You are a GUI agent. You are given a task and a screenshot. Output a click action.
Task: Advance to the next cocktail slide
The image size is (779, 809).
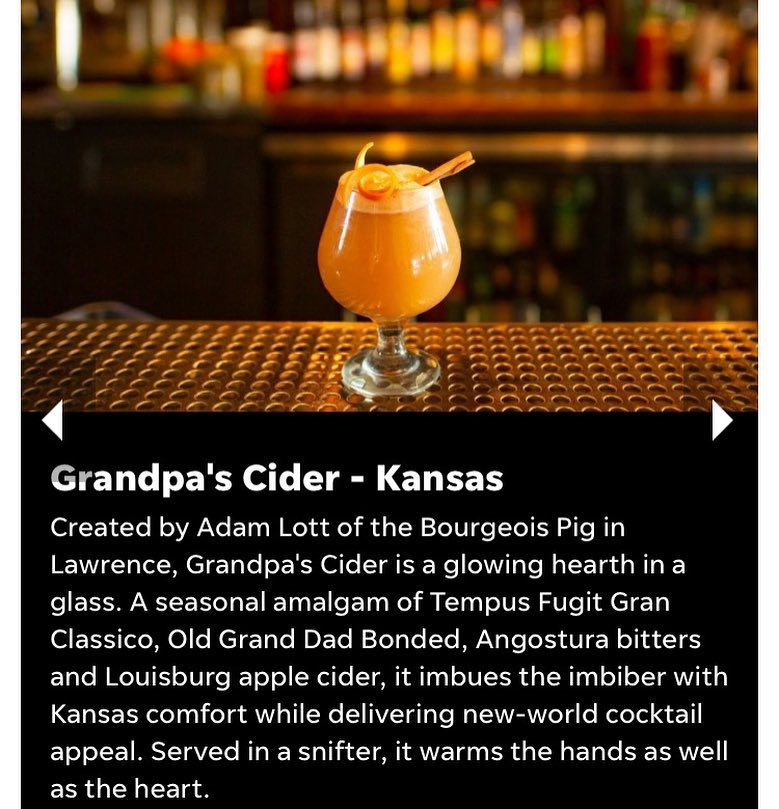[721, 421]
